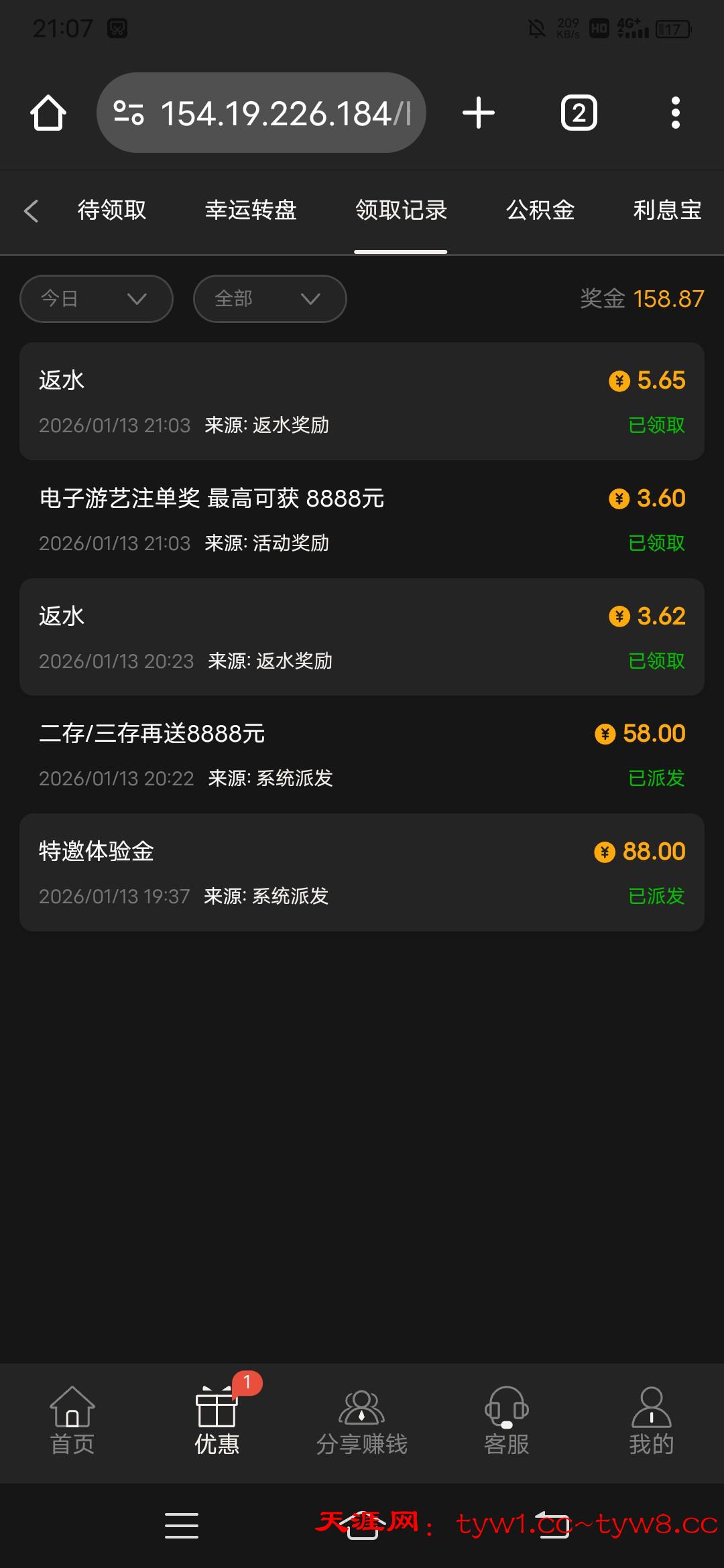Tap the address bar showing 154.19.226.184
724x1568 pixels.
[x=261, y=113]
